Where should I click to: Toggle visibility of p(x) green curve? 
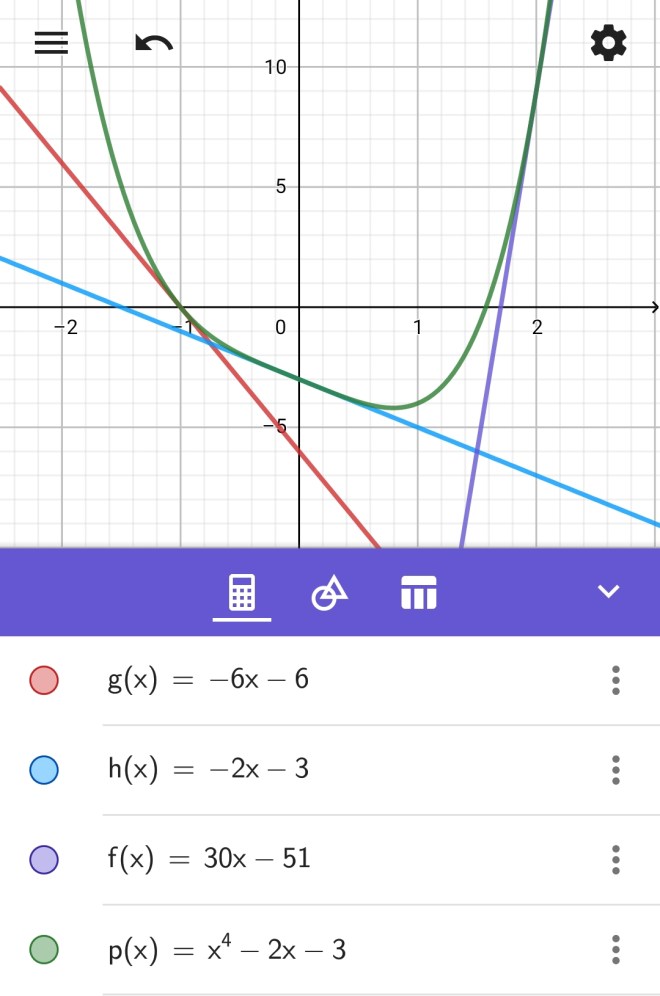click(45, 949)
